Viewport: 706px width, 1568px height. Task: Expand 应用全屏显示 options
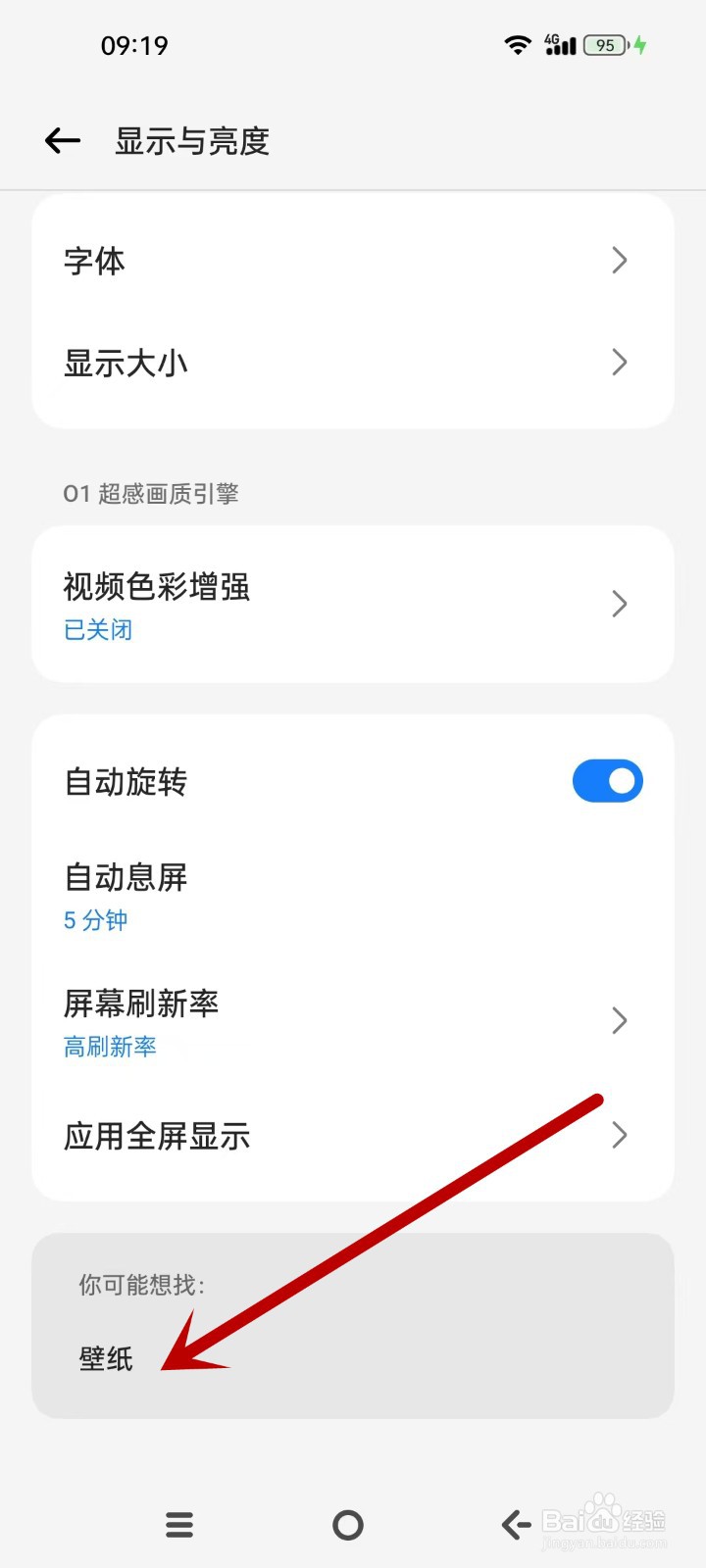(619, 1136)
